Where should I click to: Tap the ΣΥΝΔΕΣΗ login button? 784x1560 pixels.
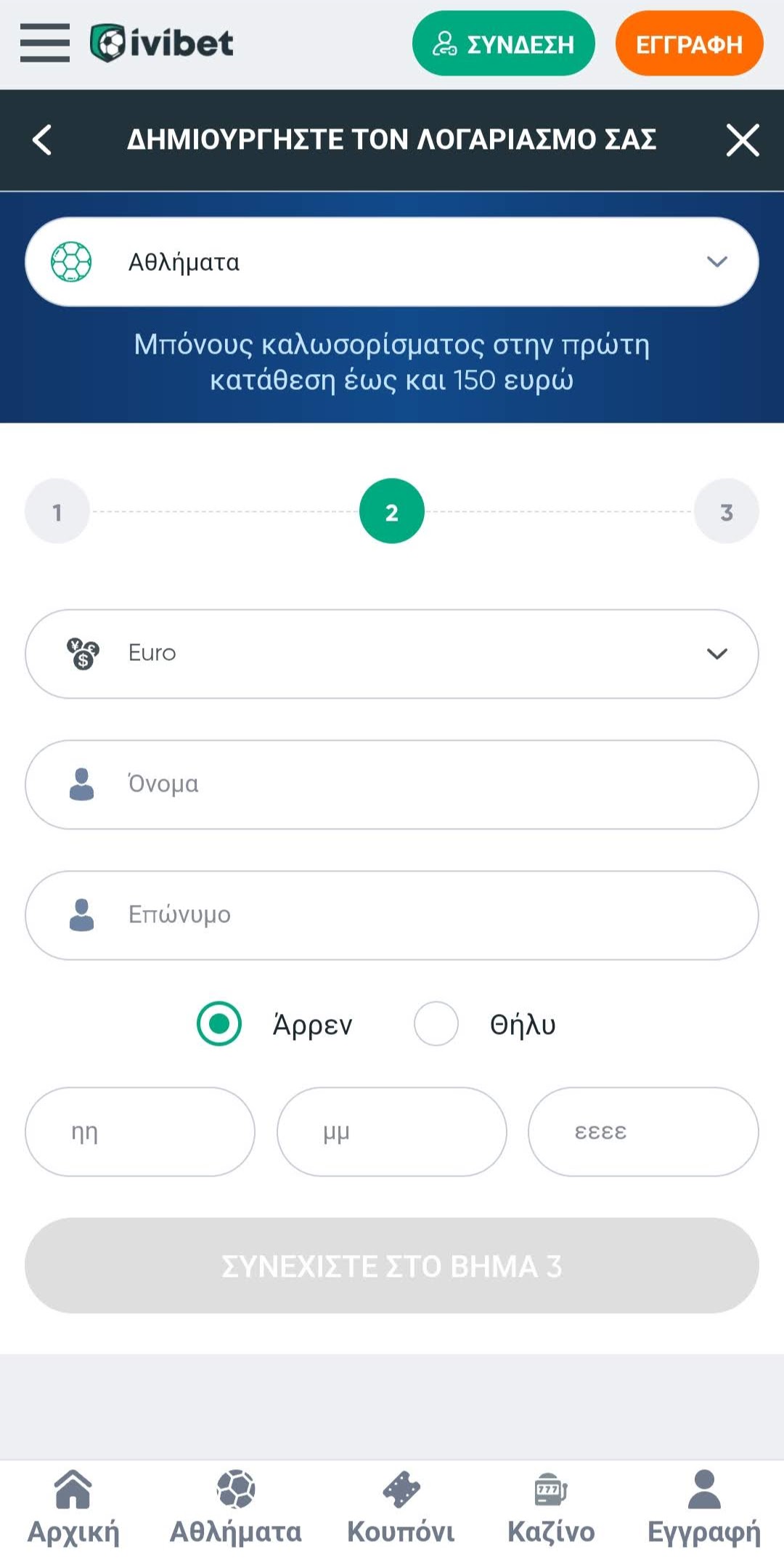(503, 44)
